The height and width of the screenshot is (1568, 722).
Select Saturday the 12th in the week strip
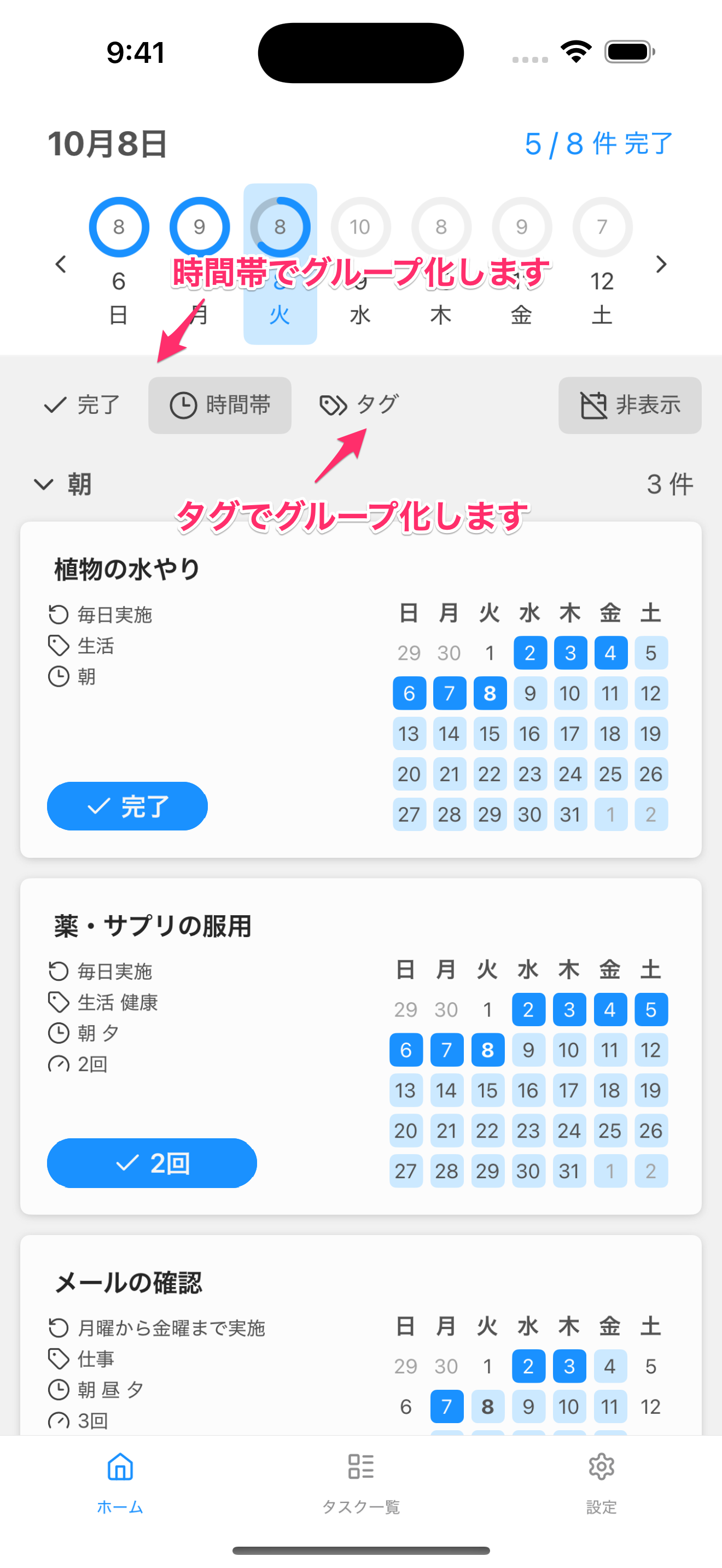point(602,263)
